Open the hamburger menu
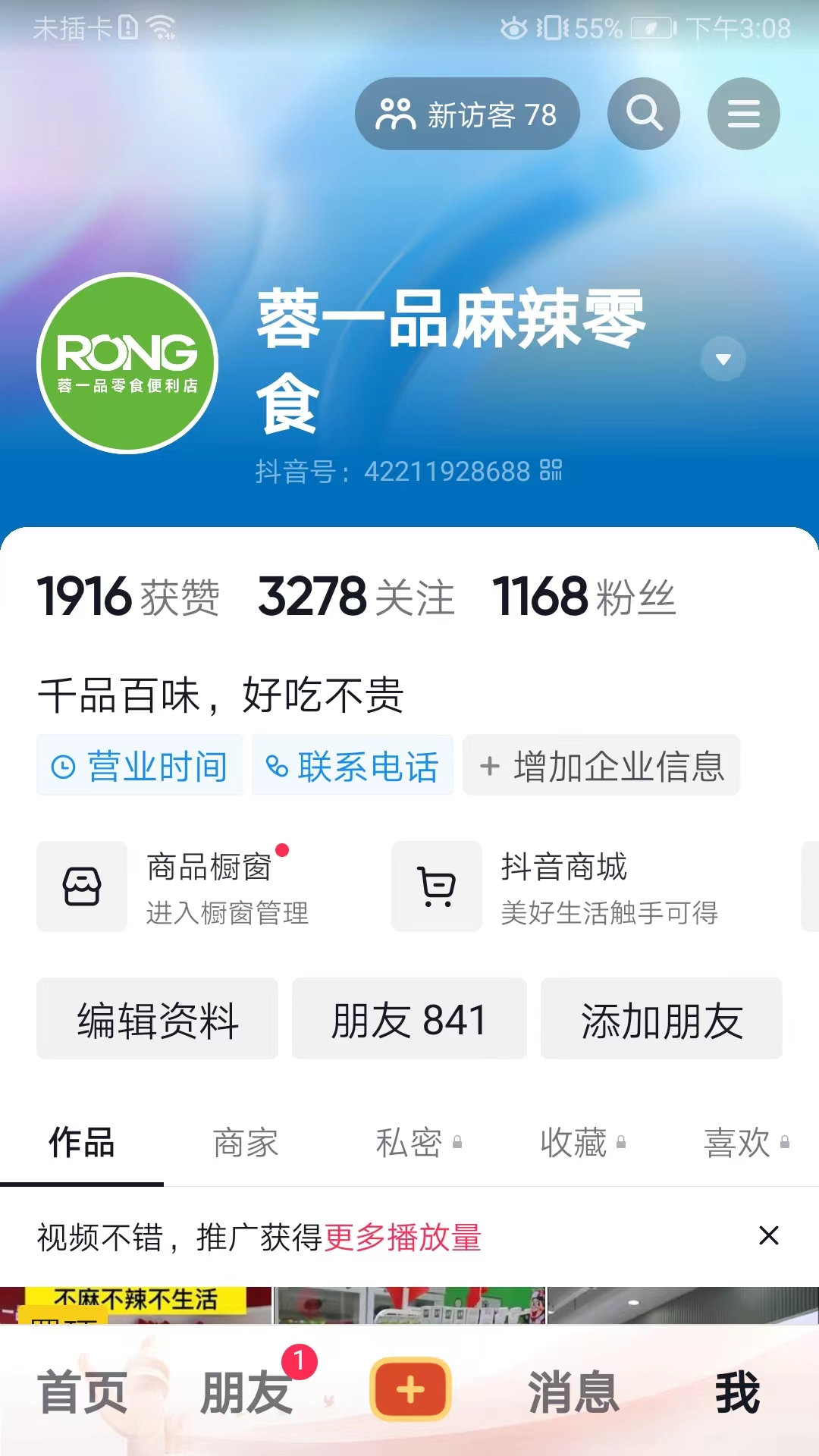This screenshot has width=819, height=1456. coord(743,114)
